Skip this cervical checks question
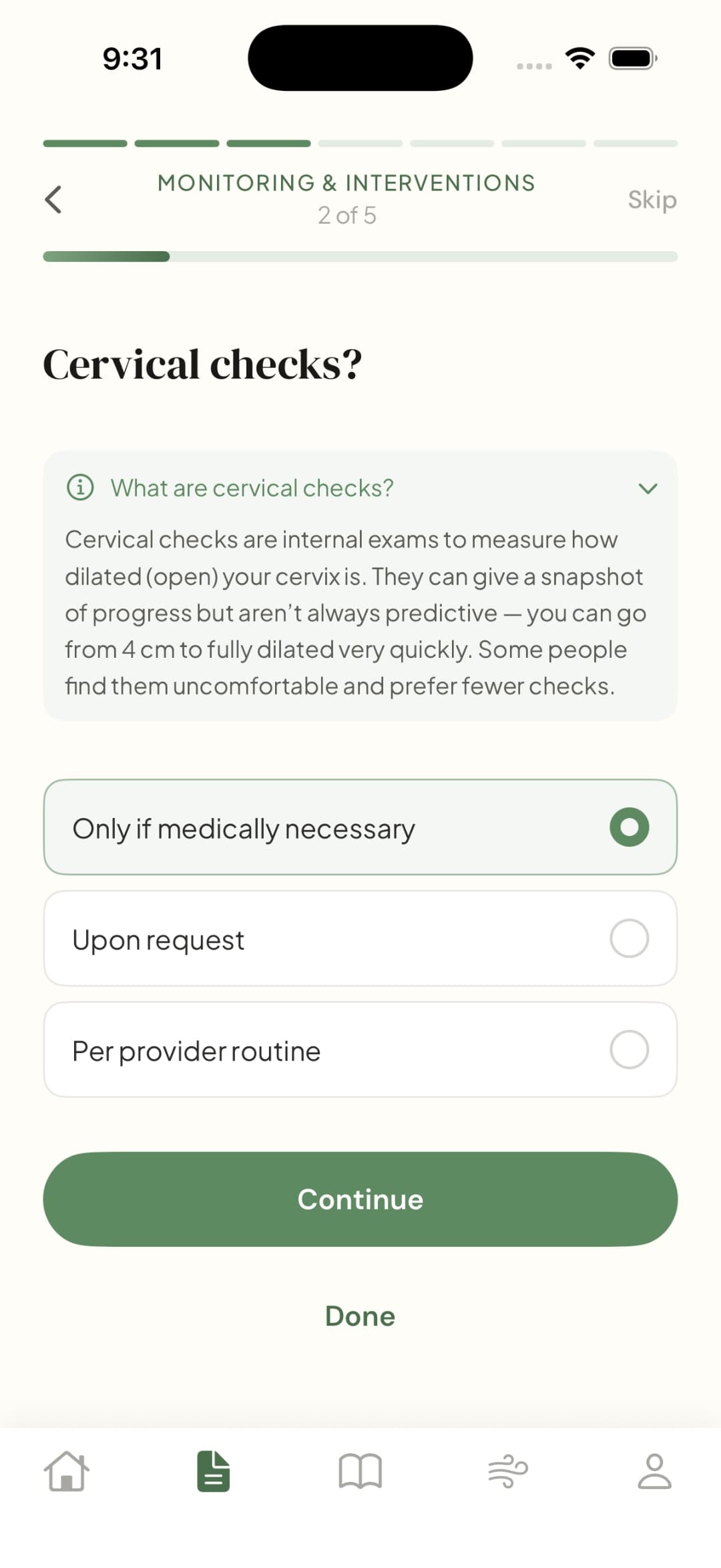The height and width of the screenshot is (1568, 721). point(652,199)
